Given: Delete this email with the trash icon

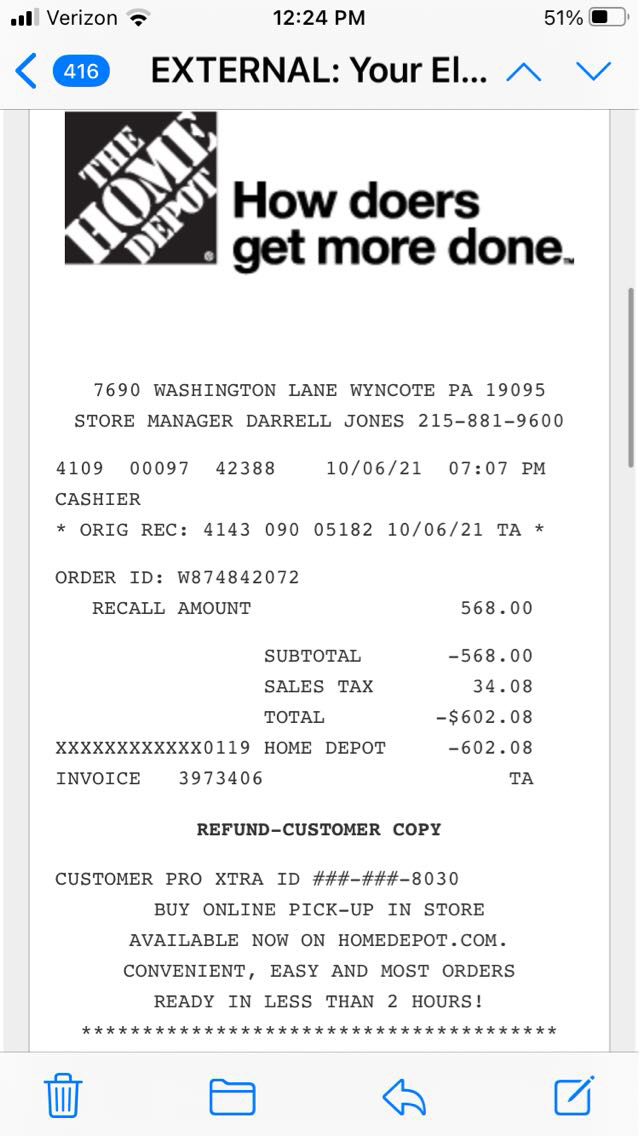Looking at the screenshot, I should pyautogui.click(x=64, y=1096).
